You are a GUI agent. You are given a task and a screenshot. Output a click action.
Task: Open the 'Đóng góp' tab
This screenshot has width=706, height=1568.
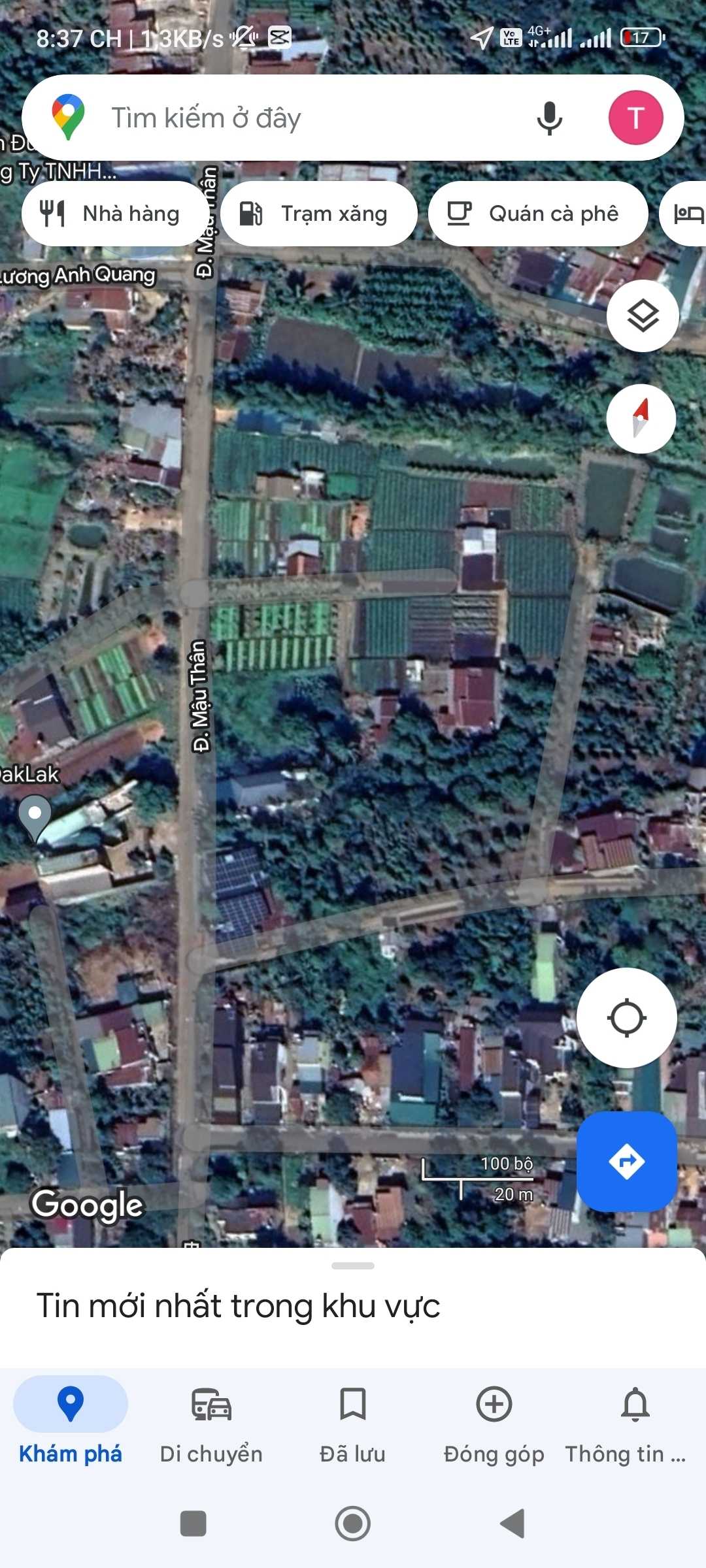(494, 1424)
